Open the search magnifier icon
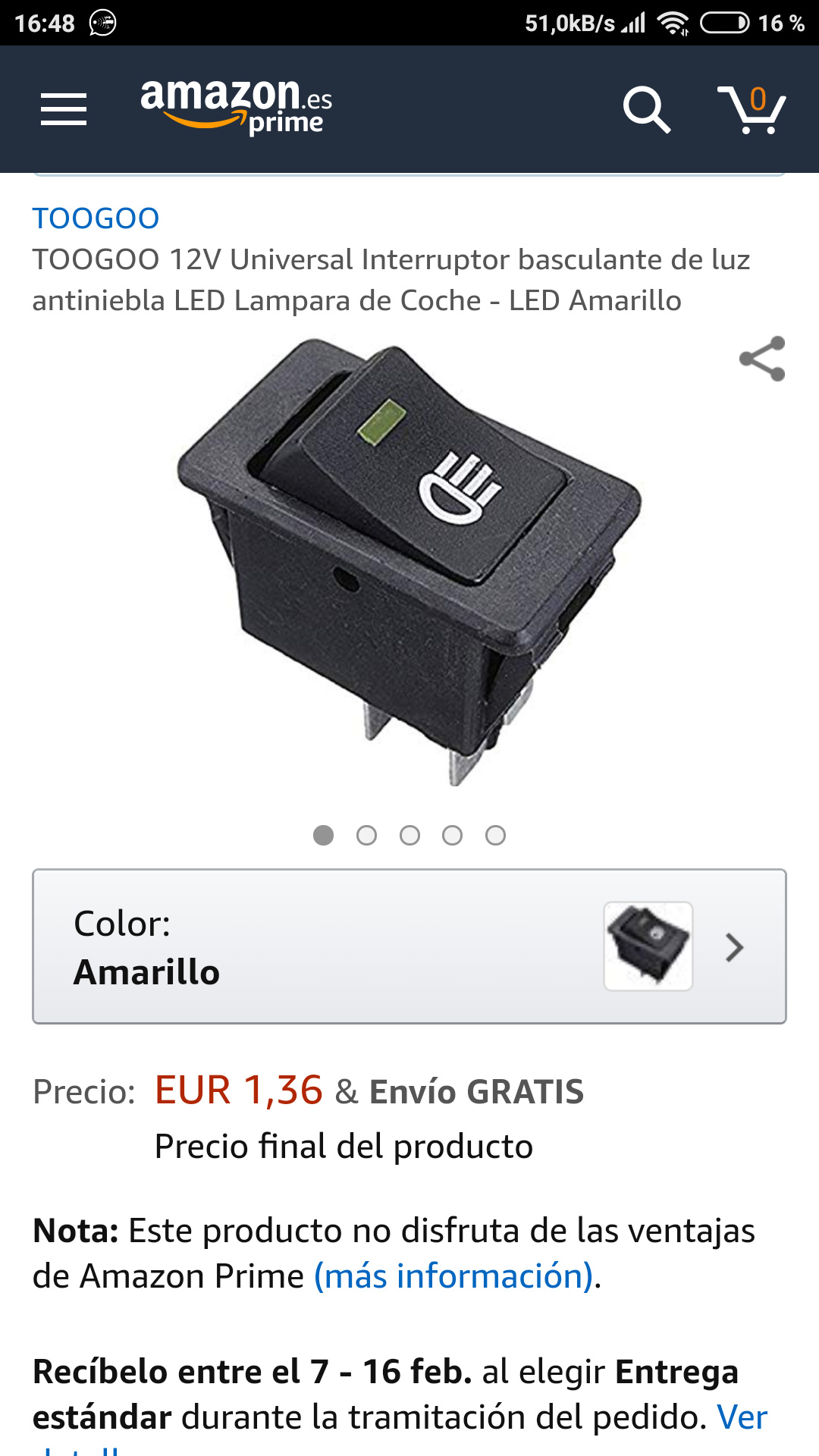Screen dimensions: 819x1456 (x=646, y=109)
